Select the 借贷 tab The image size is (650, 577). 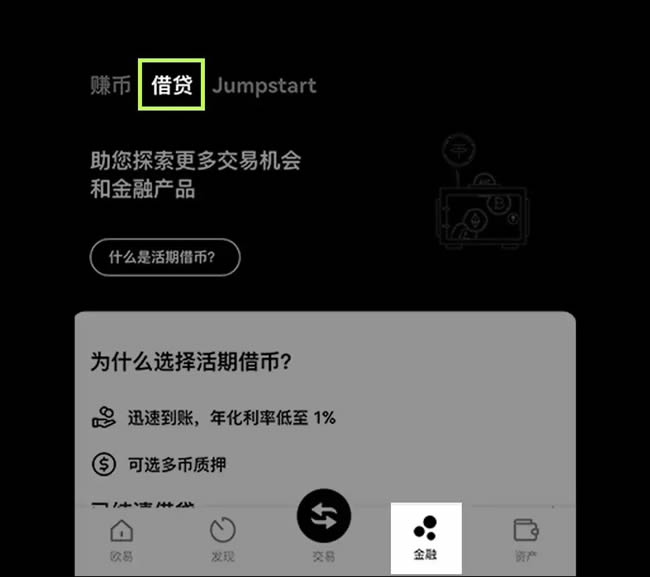click(172, 85)
